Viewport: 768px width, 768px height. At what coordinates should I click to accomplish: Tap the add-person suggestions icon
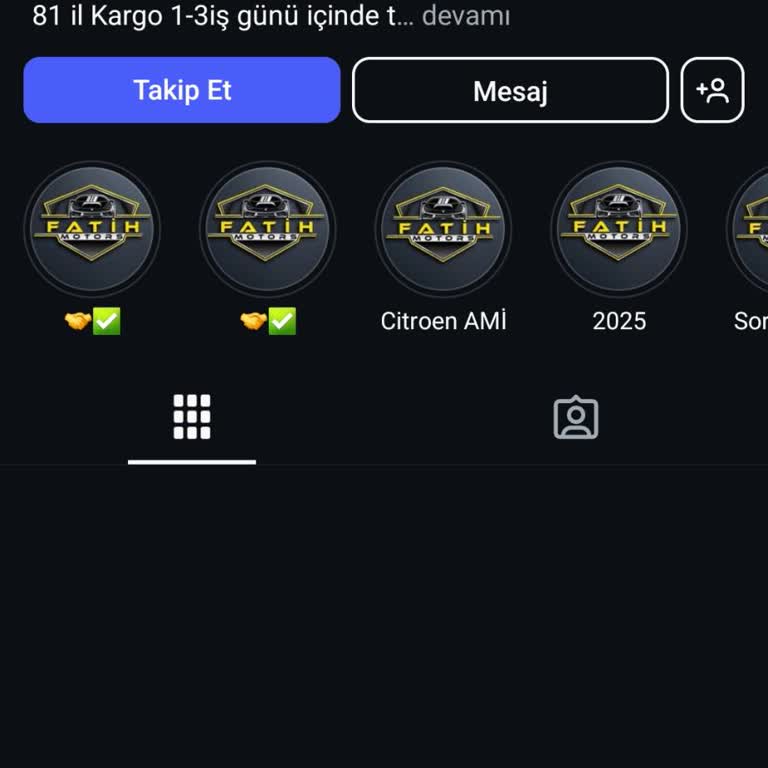pos(712,91)
